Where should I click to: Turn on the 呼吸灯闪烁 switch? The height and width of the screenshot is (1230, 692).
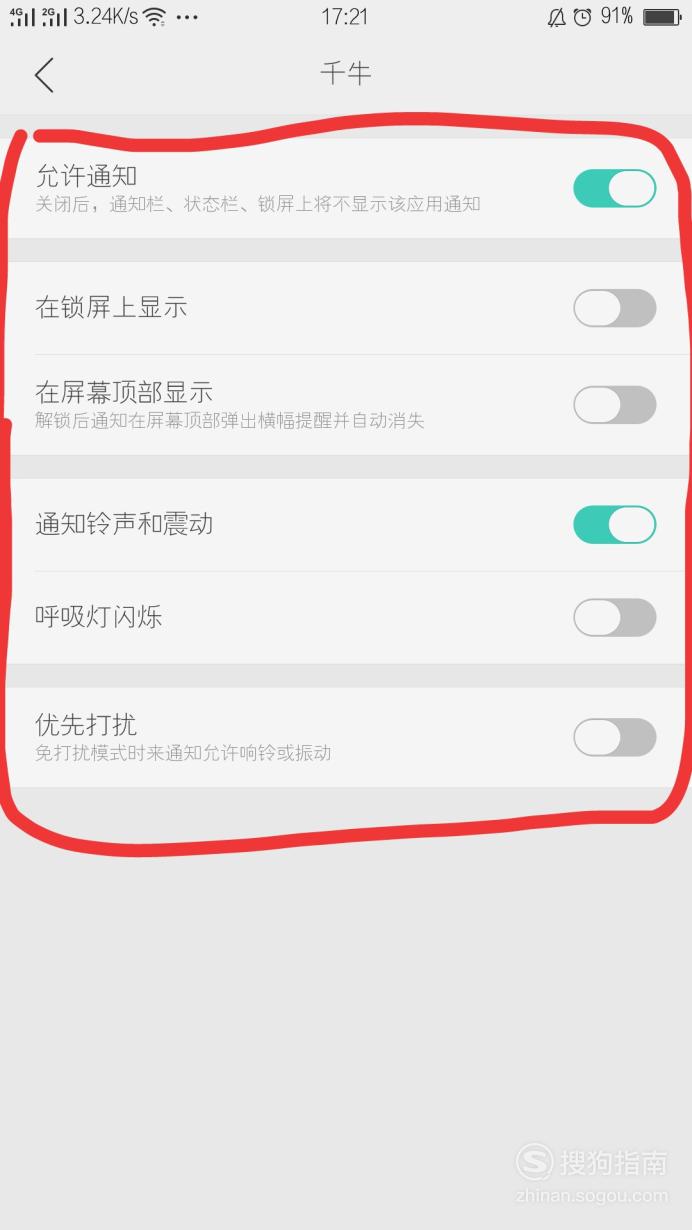coord(614,617)
